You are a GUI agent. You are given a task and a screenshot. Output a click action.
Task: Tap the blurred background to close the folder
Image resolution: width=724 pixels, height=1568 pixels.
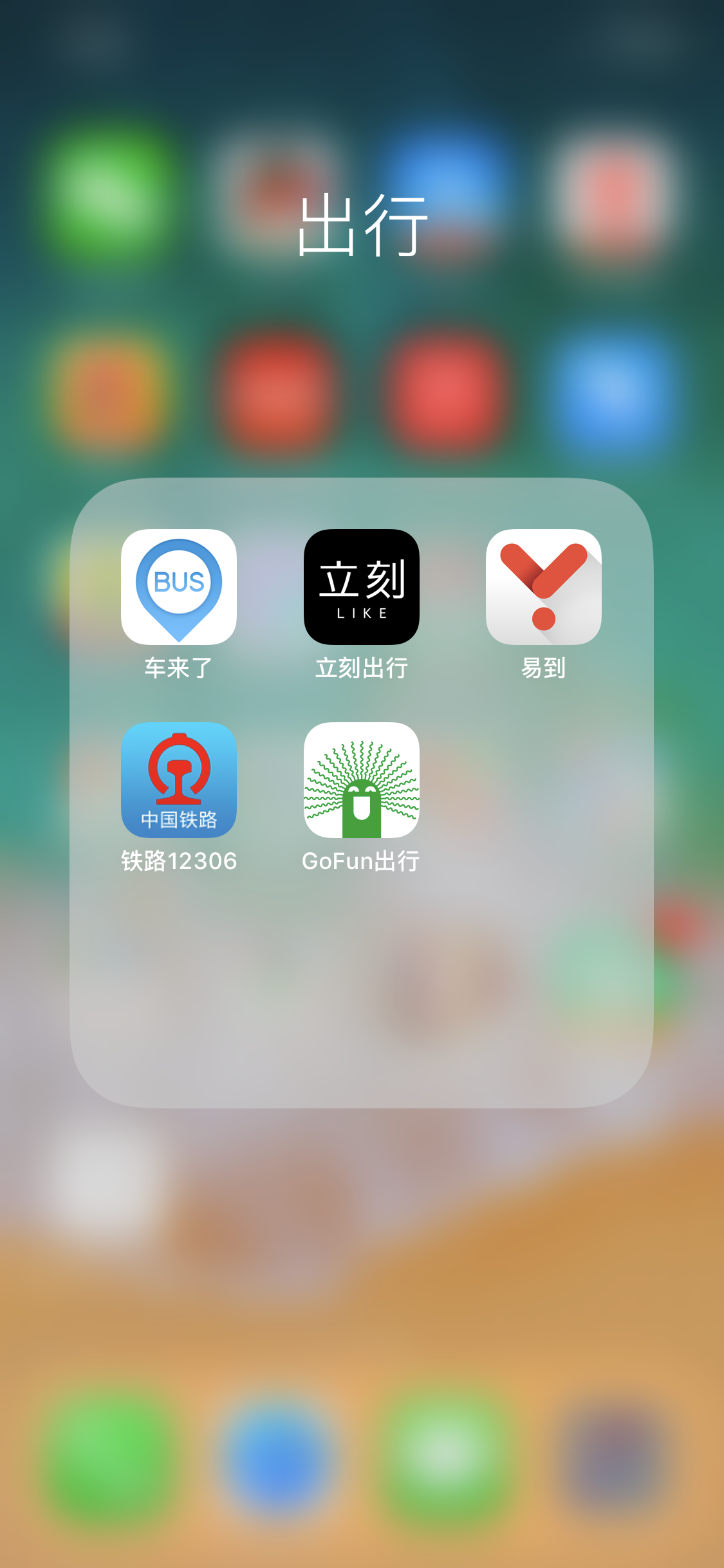point(362,1320)
